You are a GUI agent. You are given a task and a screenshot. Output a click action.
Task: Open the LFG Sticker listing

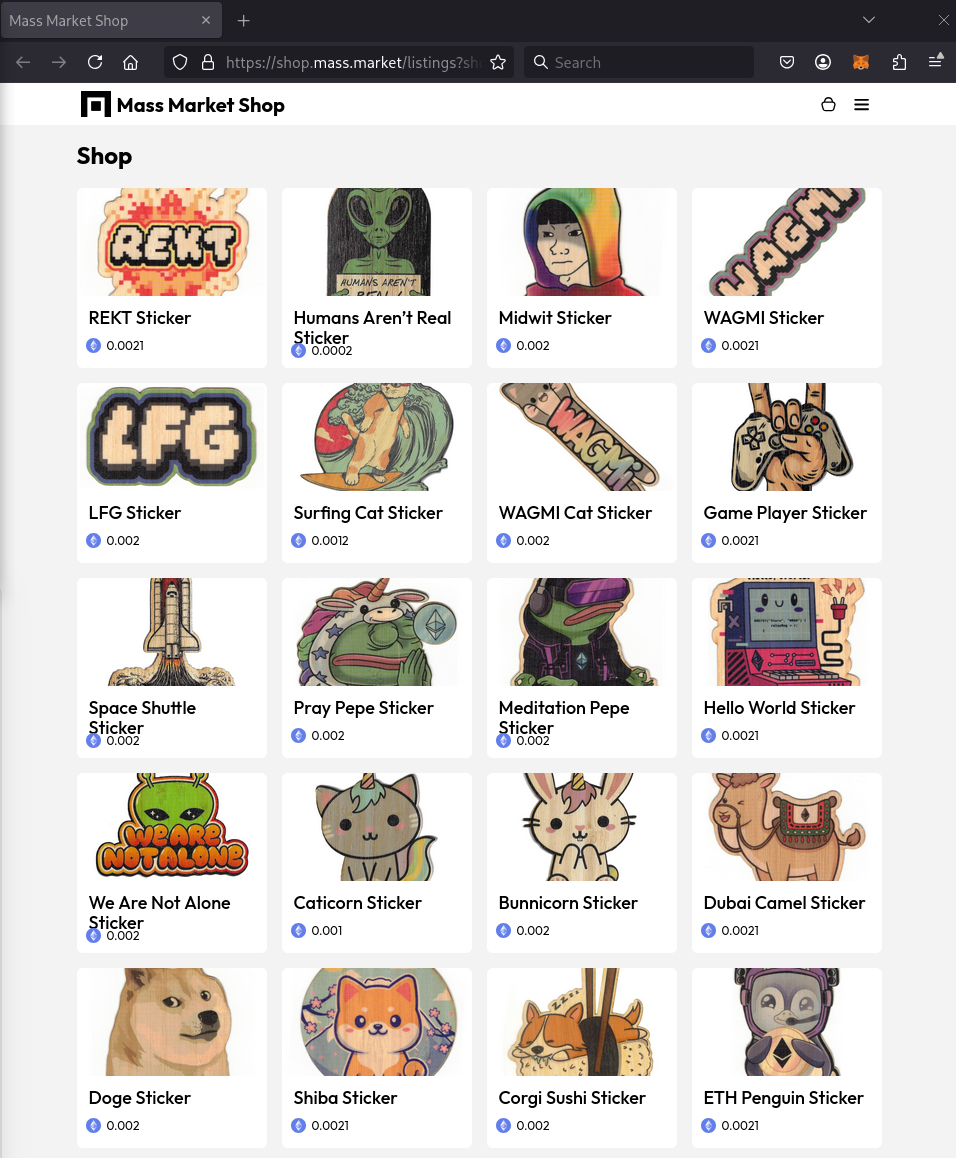point(171,472)
